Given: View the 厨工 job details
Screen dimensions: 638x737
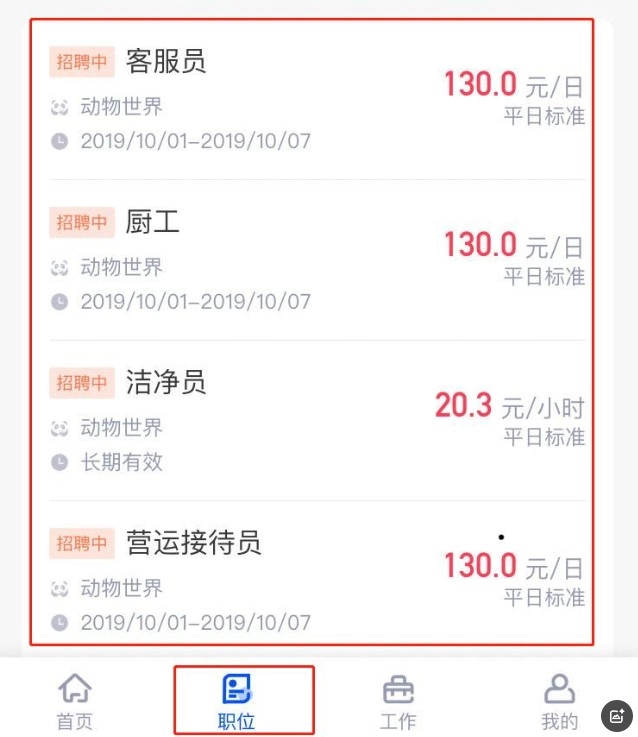Looking at the screenshot, I should pos(153,222).
